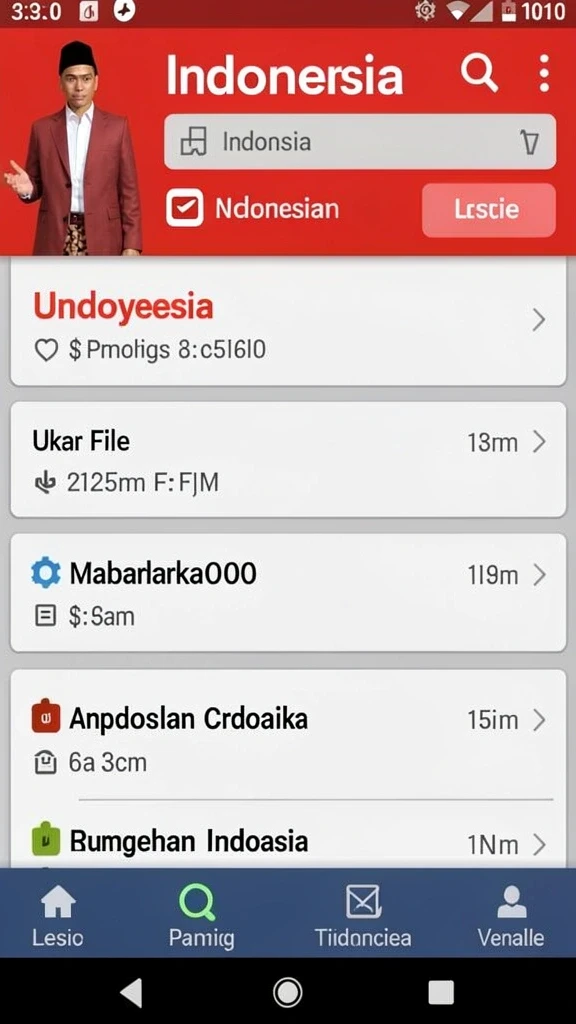Tap the Lcstie button
The height and width of the screenshot is (1024, 576).
click(488, 210)
